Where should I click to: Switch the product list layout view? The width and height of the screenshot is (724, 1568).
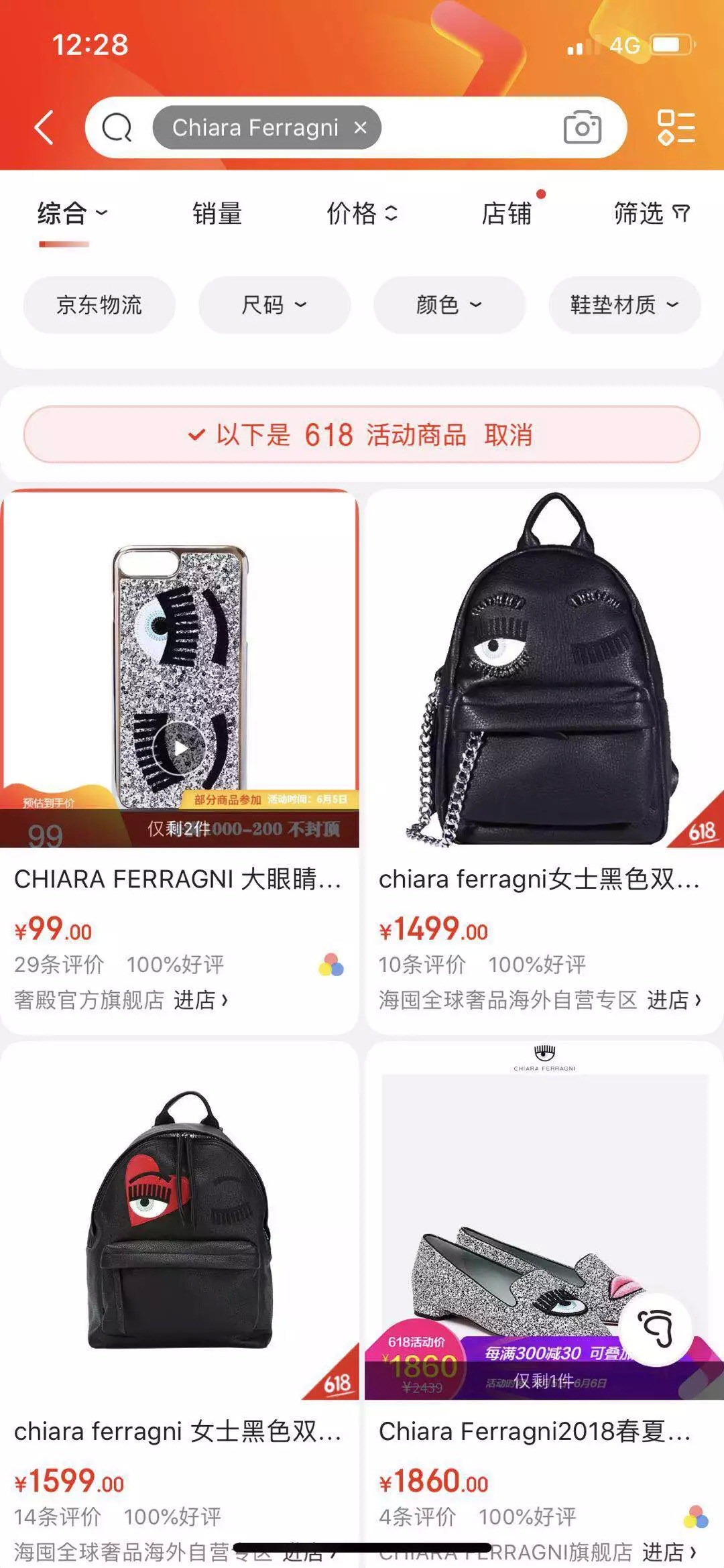(x=676, y=127)
